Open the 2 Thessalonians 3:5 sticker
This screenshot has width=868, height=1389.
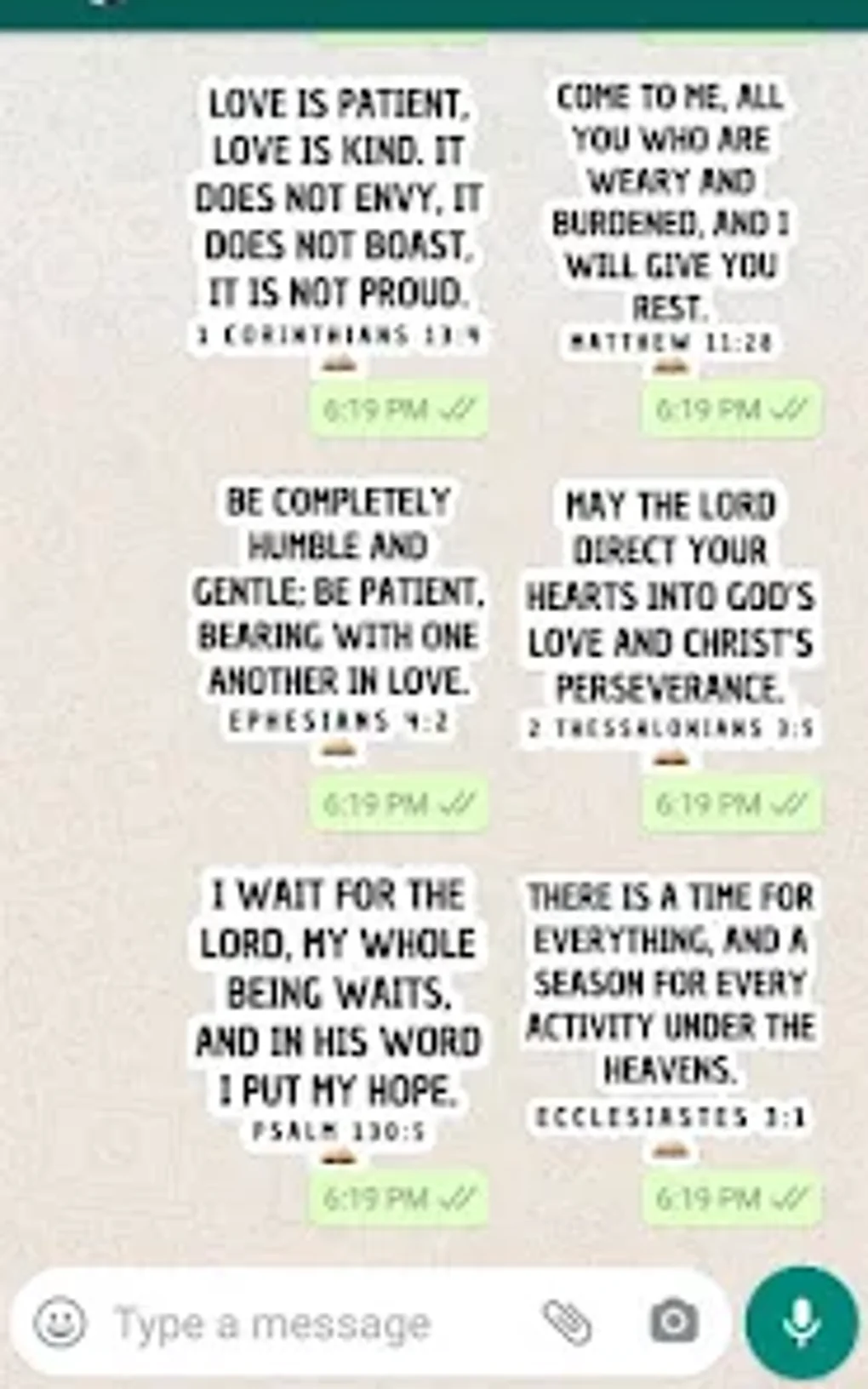[x=671, y=613]
